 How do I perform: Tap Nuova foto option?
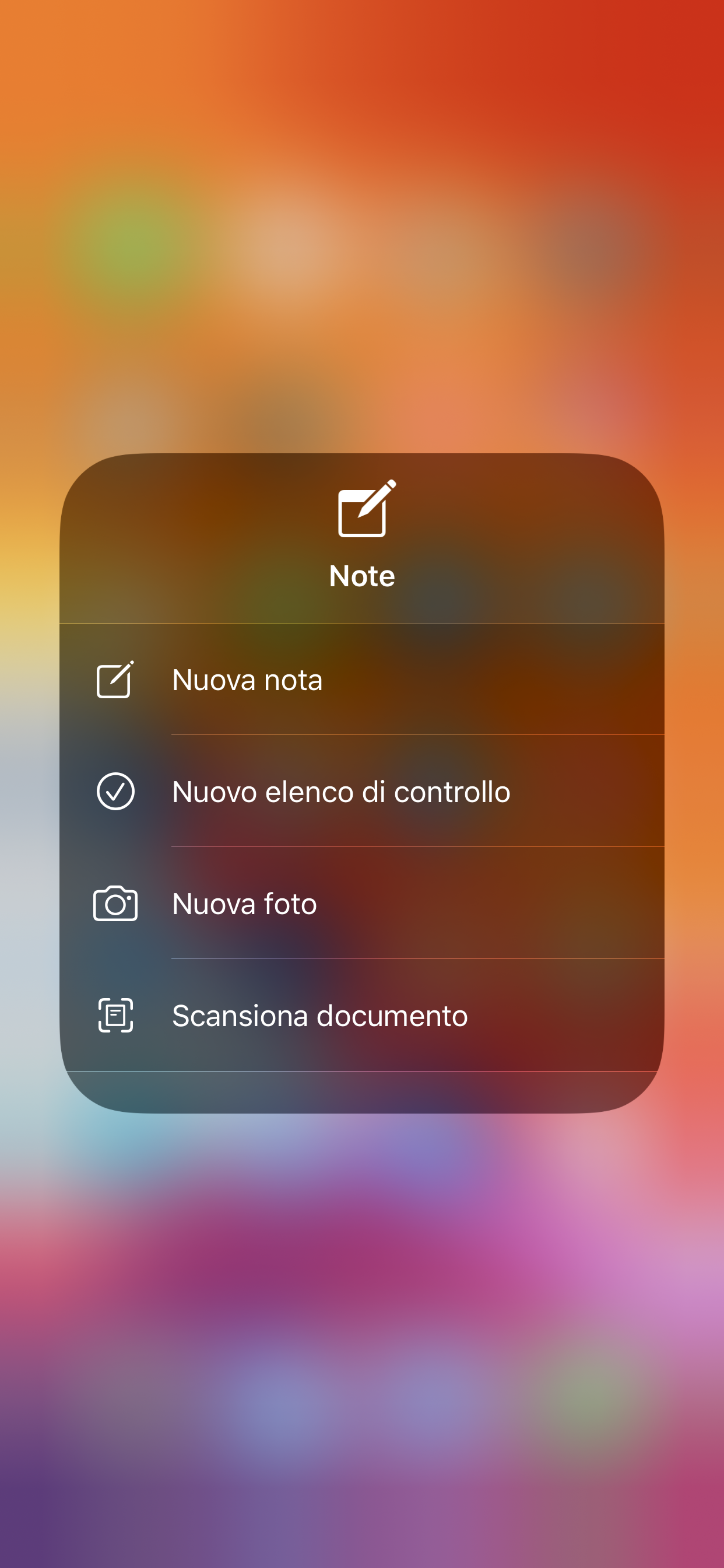361,904
